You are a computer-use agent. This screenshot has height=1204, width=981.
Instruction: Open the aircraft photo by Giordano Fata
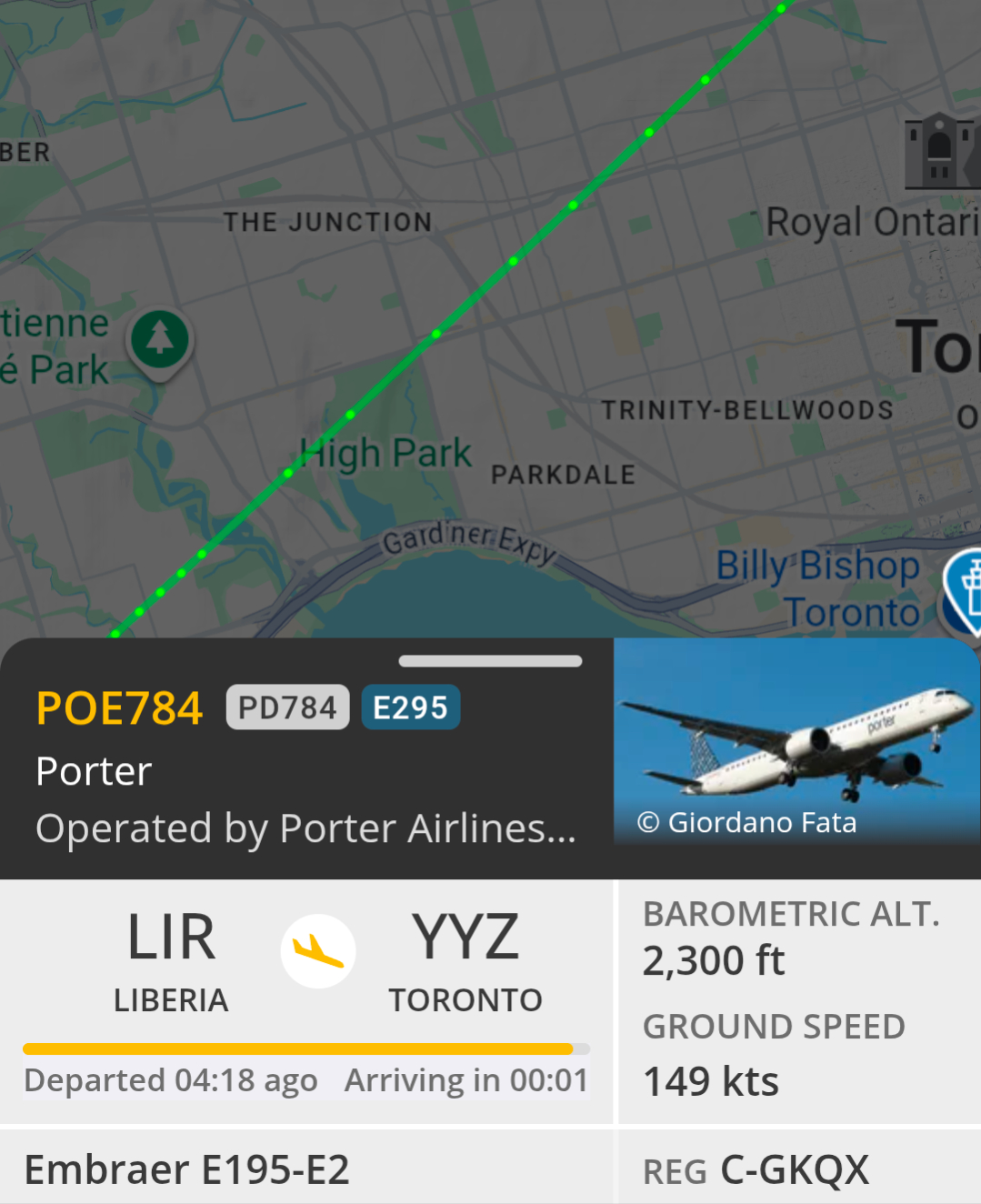pos(796,741)
